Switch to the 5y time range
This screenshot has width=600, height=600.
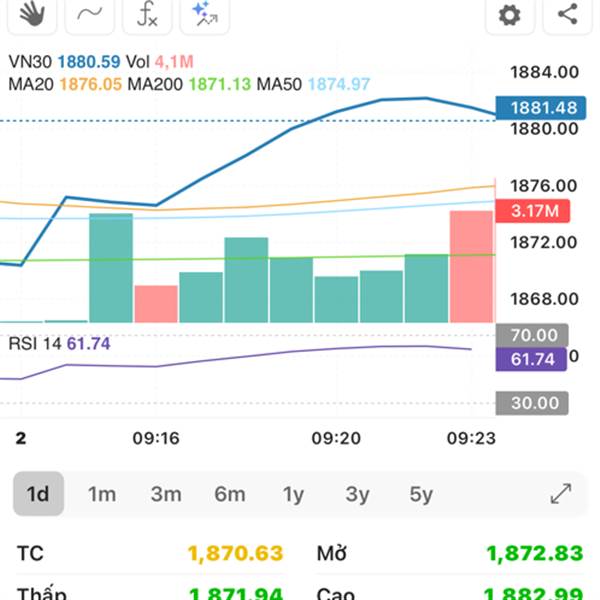coord(421,494)
